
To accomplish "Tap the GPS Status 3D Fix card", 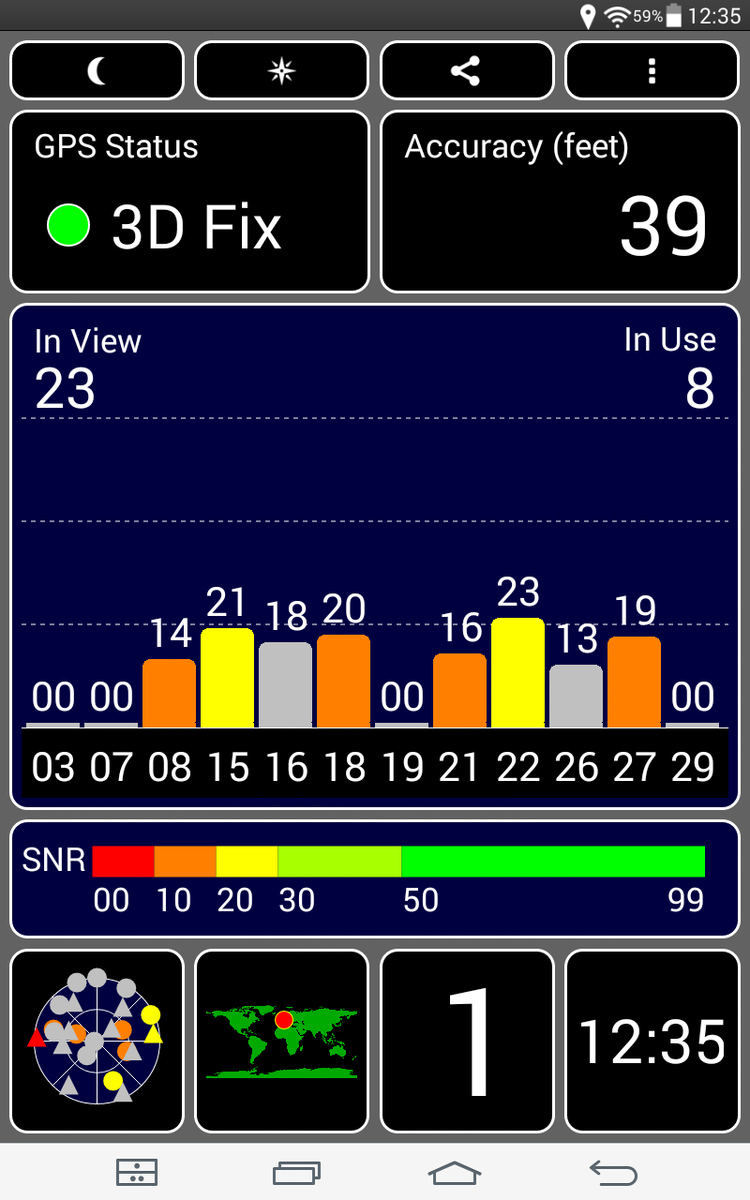I will tap(190, 201).
